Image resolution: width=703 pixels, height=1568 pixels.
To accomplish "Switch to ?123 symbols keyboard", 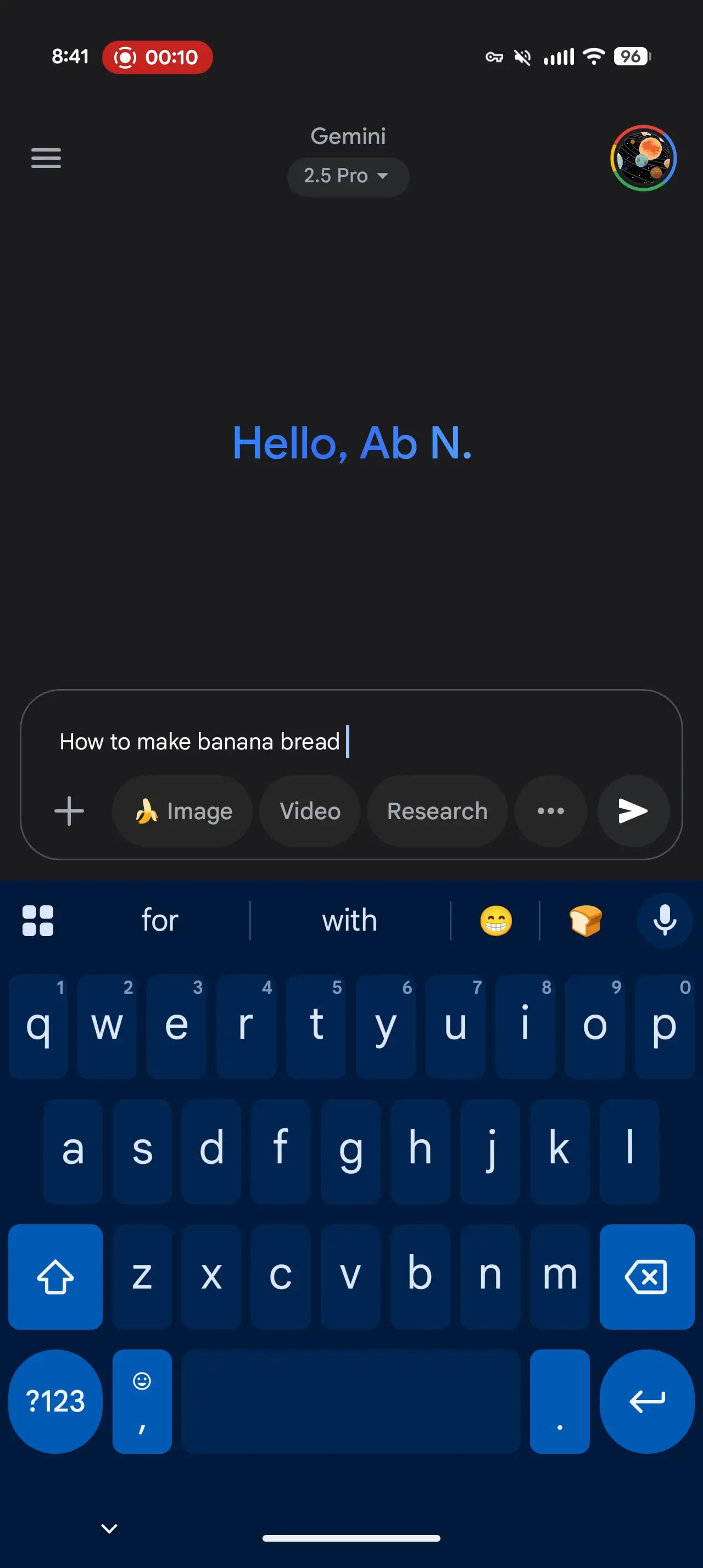I will (55, 1401).
